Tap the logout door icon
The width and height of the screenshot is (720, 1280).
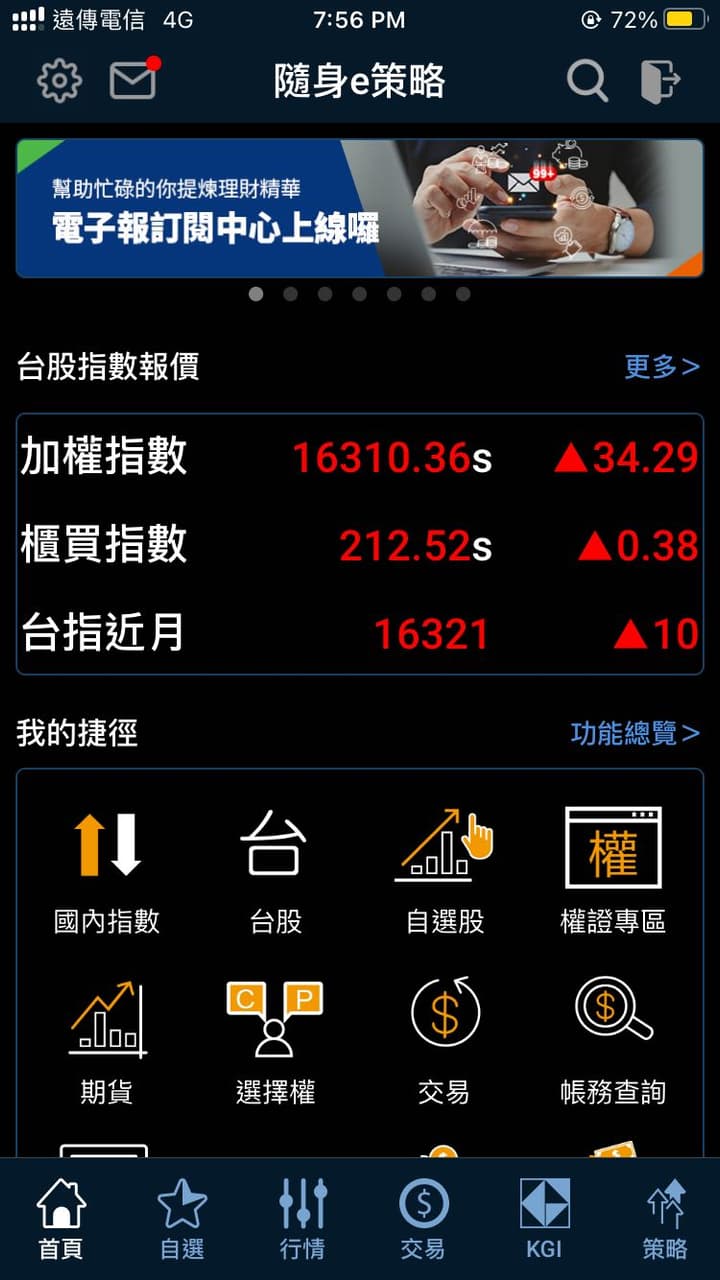[660, 81]
